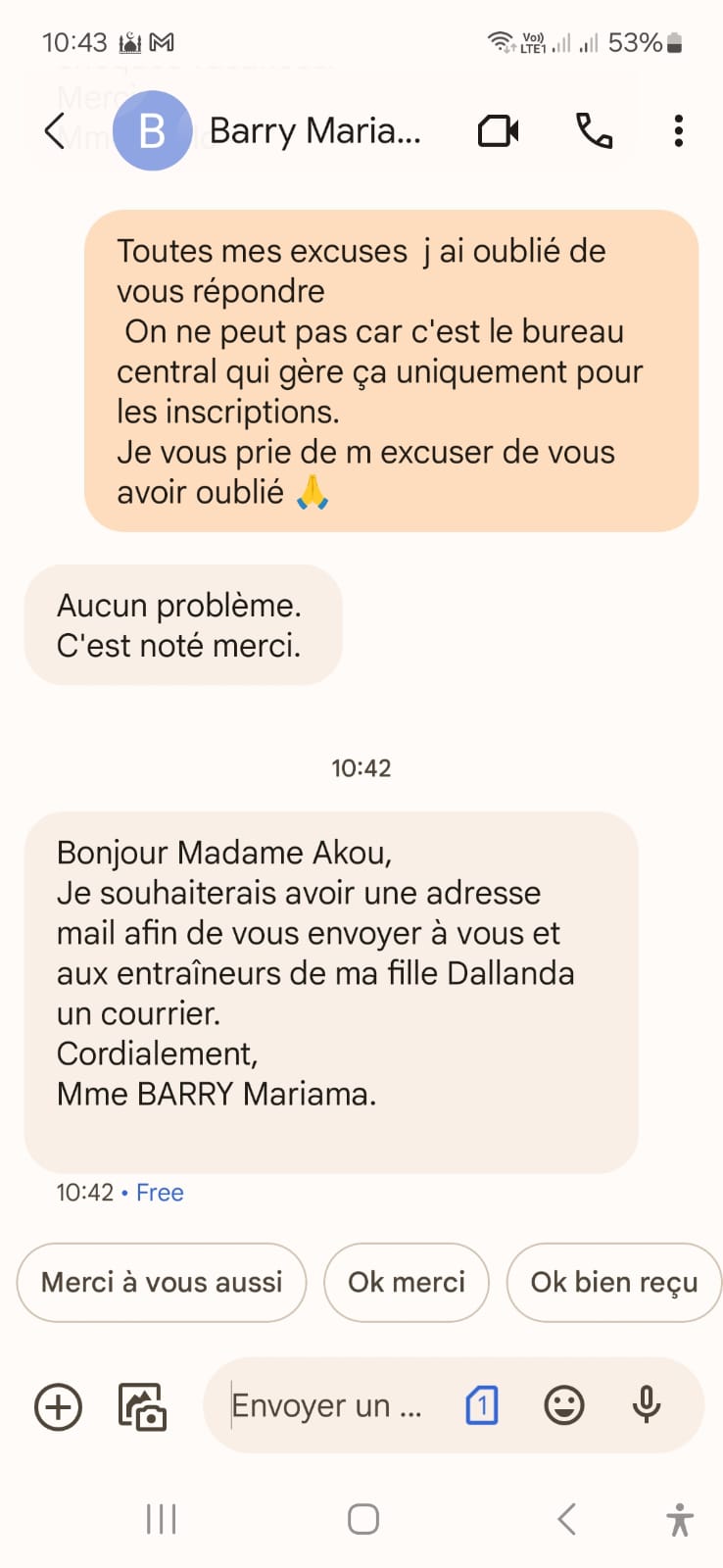Open the plus attachments menu
723x1568 pixels.
(59, 1407)
